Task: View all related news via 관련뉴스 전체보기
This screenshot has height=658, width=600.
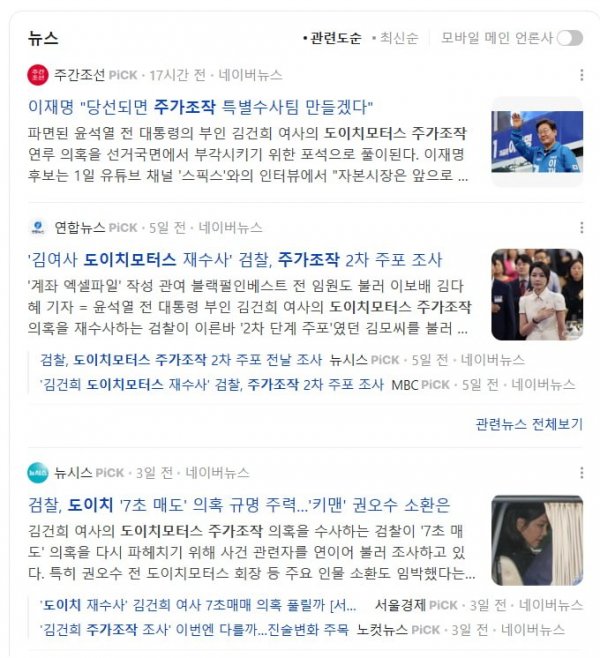Action: (x=529, y=424)
